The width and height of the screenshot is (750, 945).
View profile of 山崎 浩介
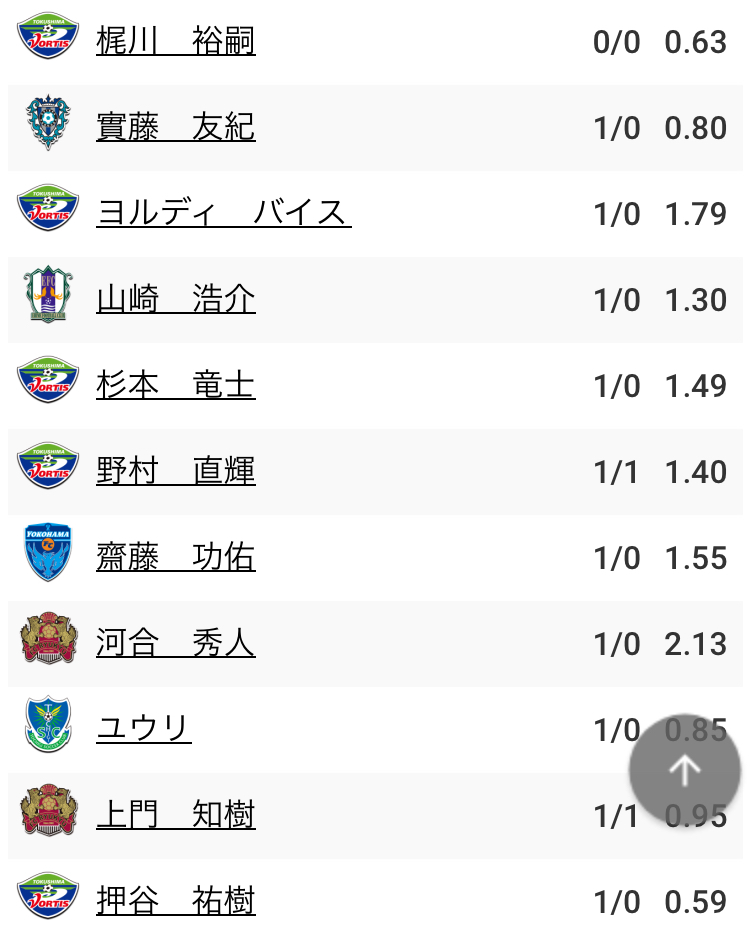176,300
